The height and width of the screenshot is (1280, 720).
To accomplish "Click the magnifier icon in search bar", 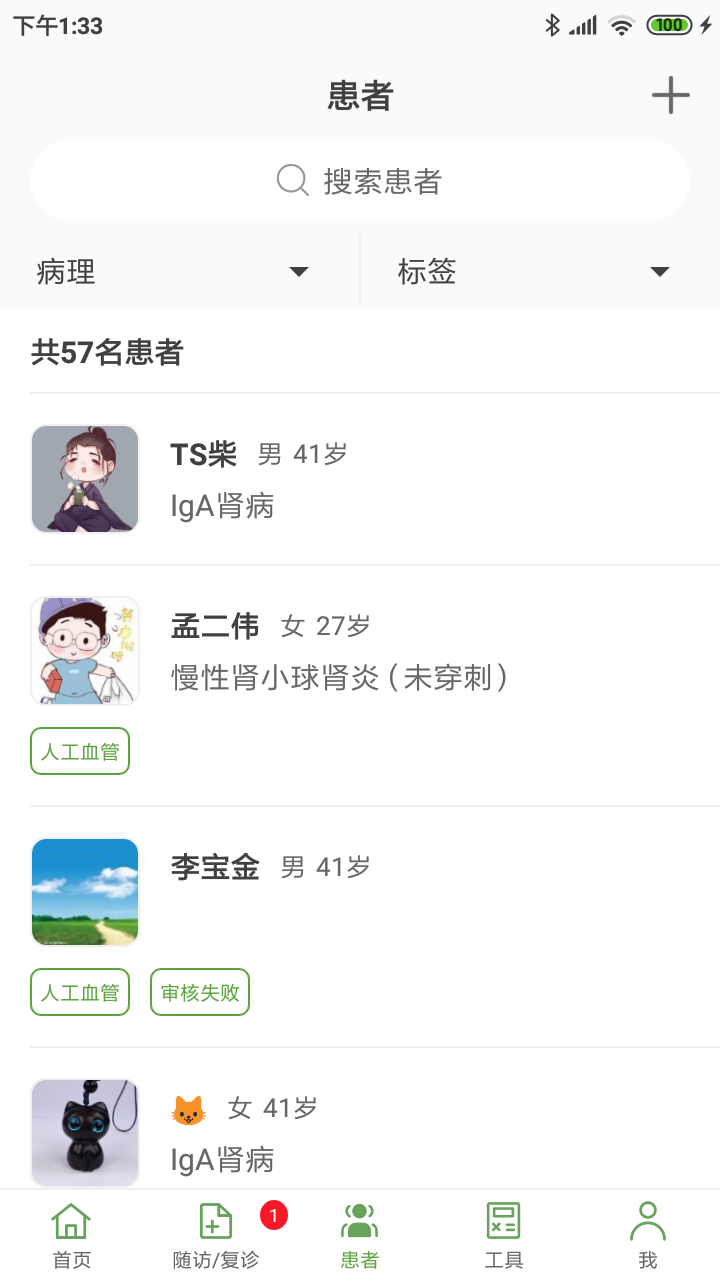I will [x=290, y=180].
